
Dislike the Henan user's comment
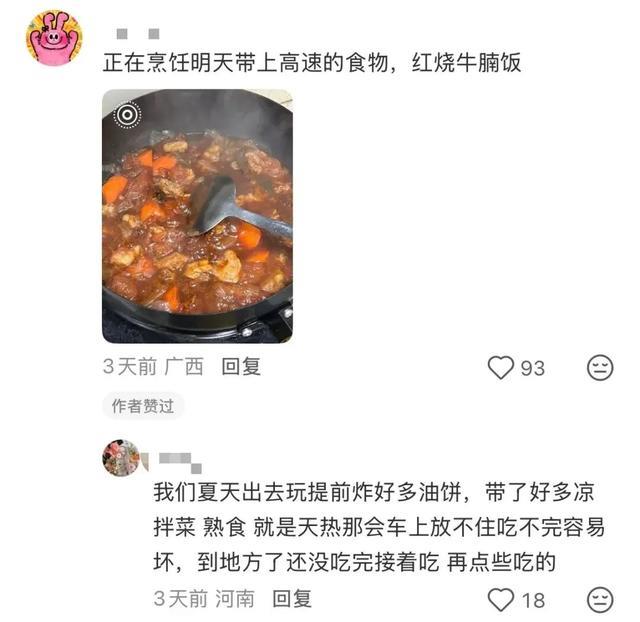click(x=599, y=599)
